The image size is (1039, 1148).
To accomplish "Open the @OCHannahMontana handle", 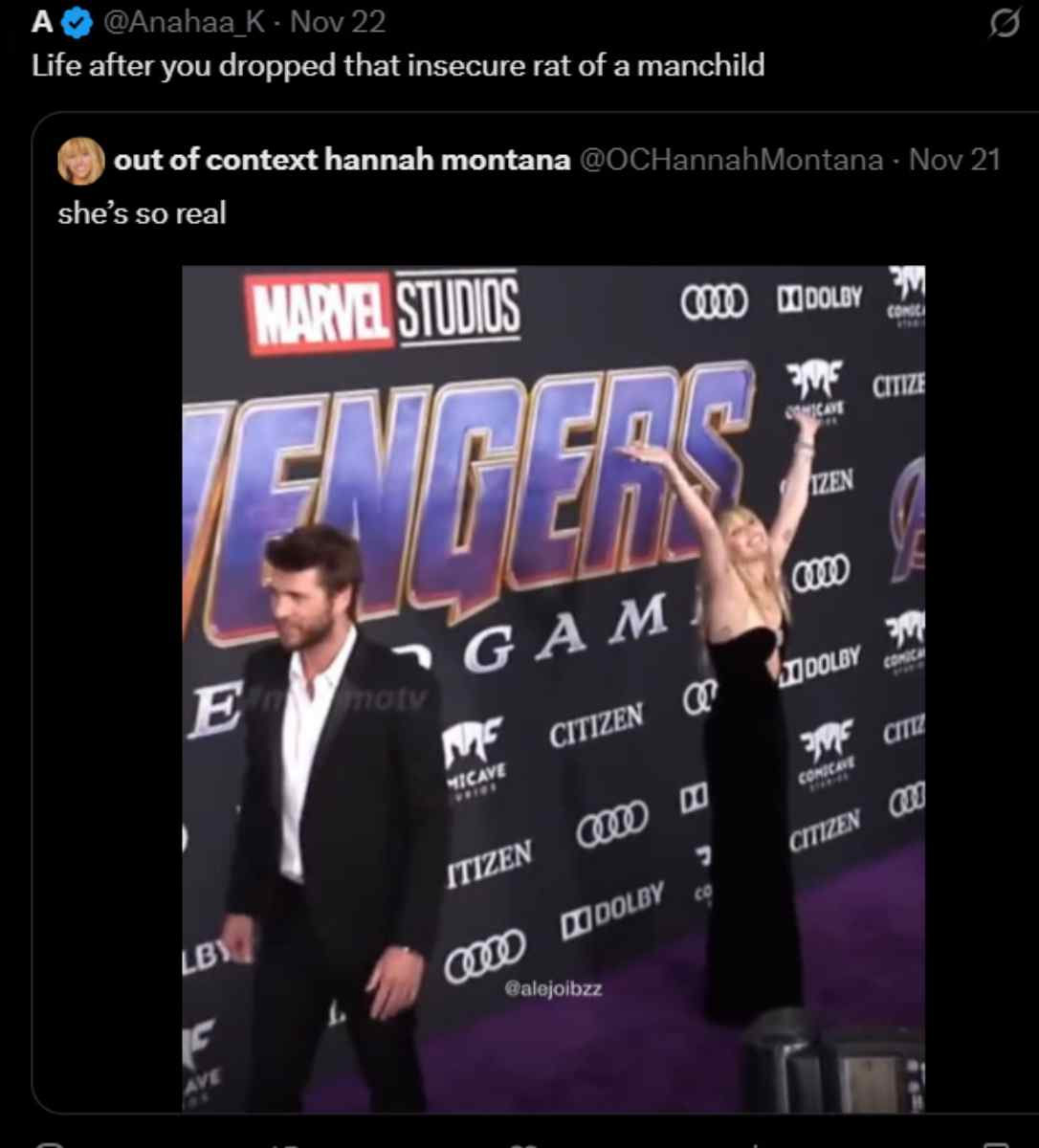I will coord(730,160).
